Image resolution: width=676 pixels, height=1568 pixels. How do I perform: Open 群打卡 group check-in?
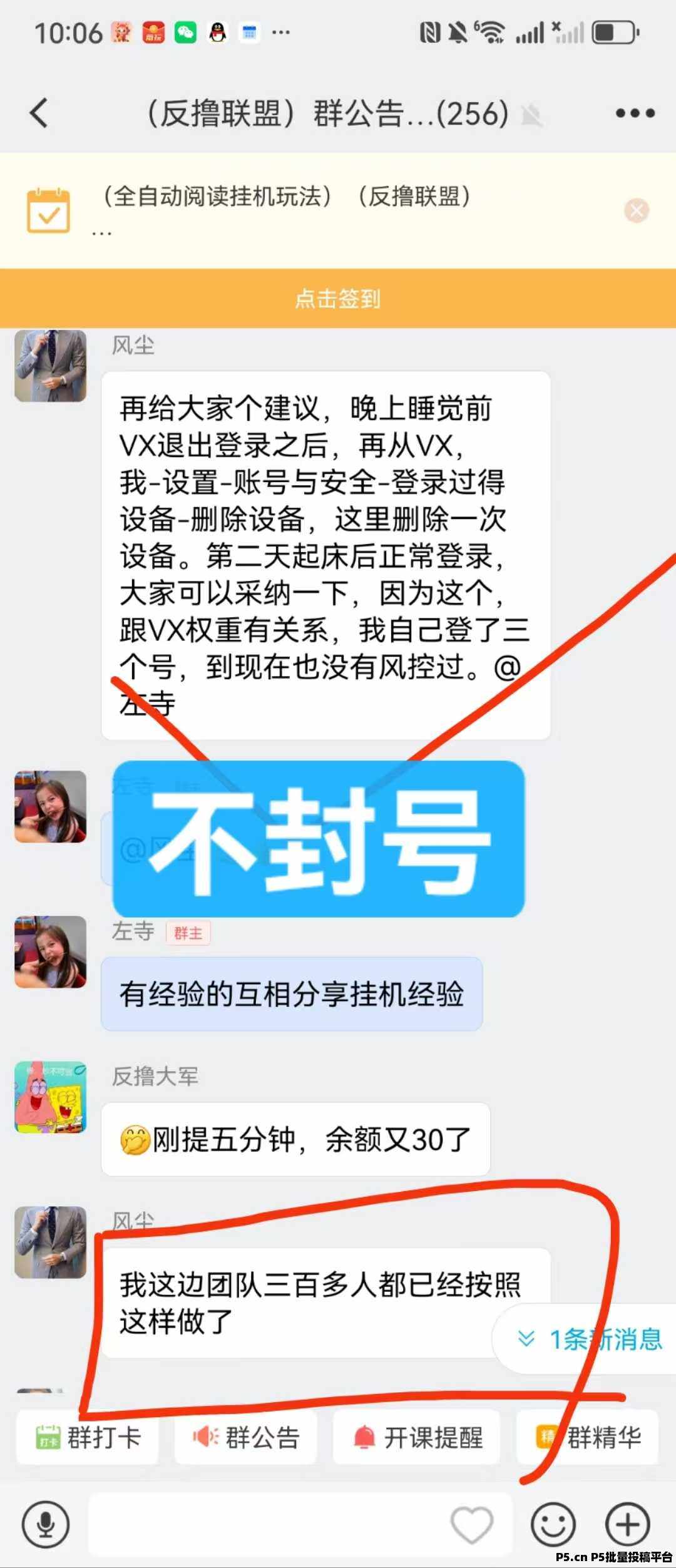point(88,1437)
